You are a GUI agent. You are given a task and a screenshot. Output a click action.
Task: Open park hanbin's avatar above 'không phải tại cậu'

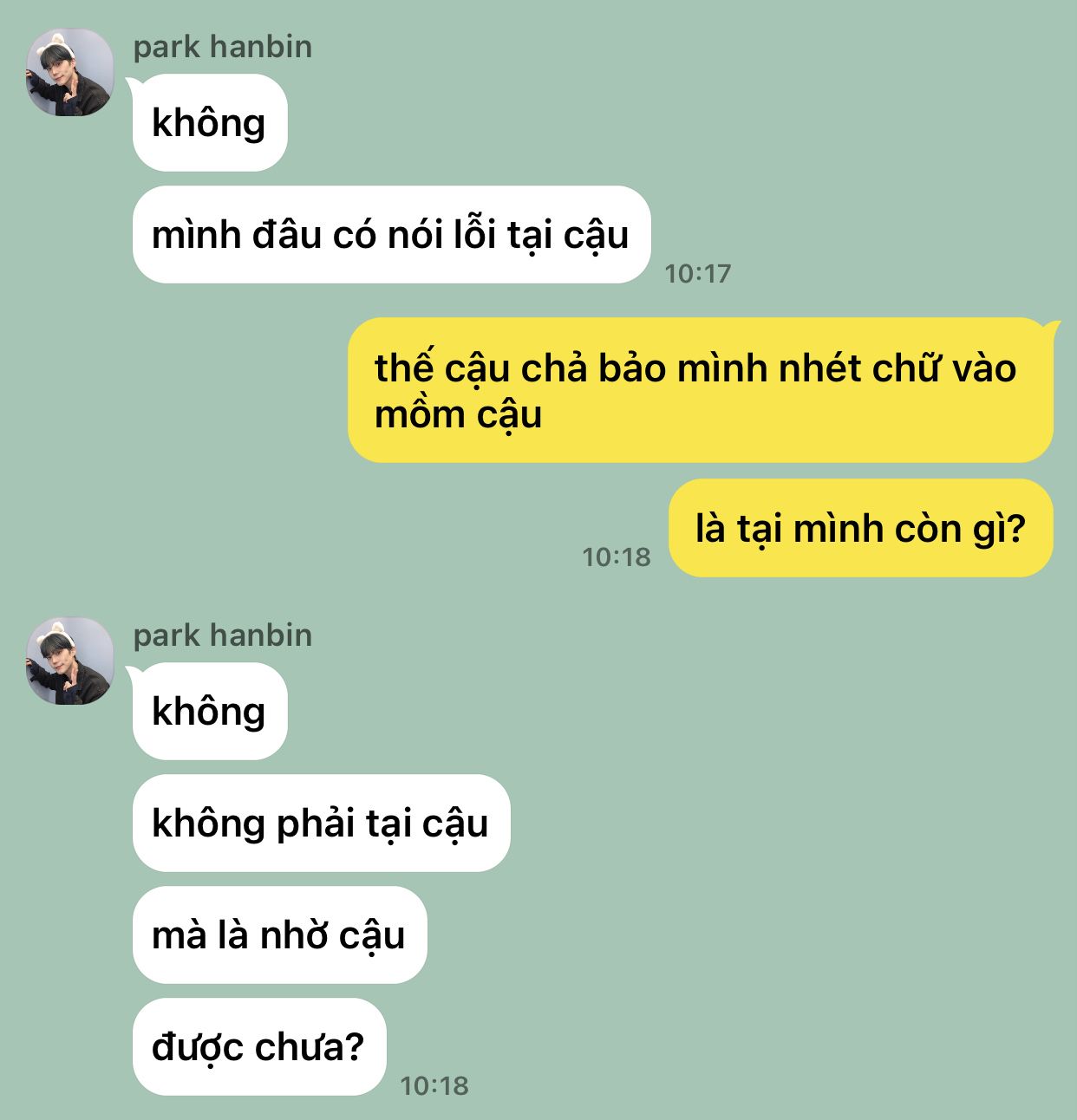pos(70,661)
